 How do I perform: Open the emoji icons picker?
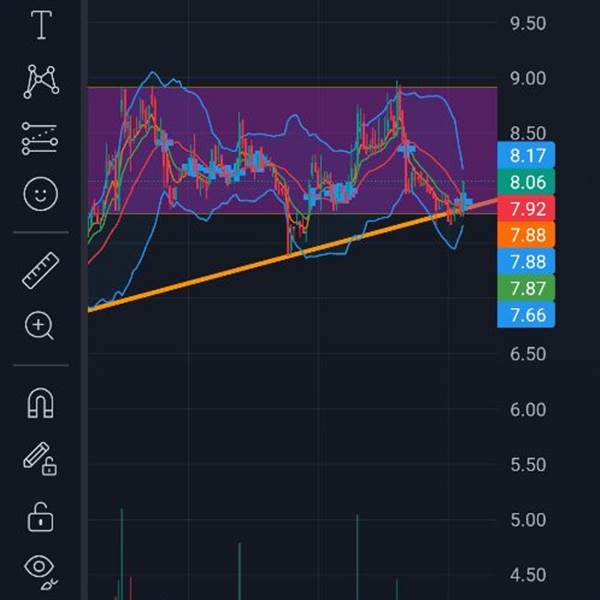coord(40,195)
